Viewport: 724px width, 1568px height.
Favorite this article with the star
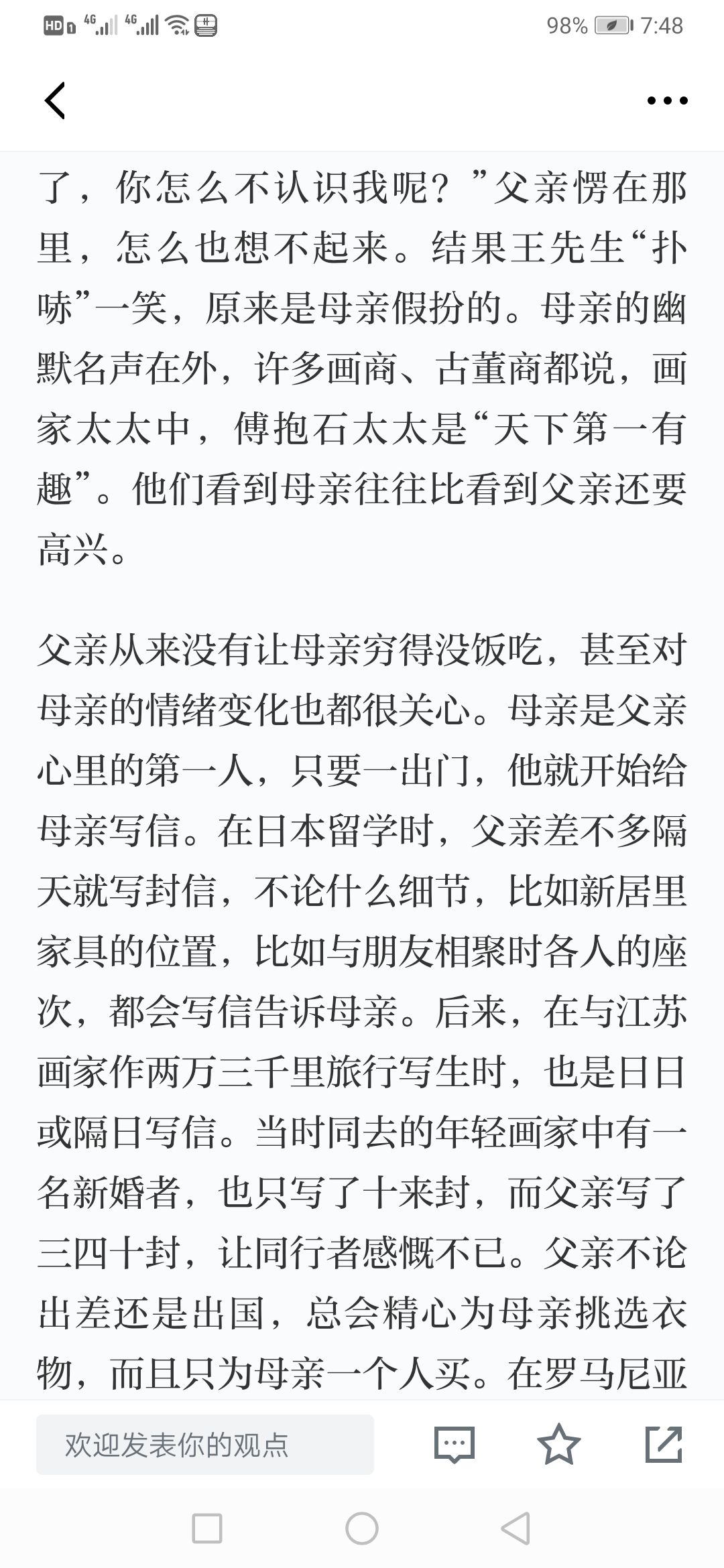559,1444
